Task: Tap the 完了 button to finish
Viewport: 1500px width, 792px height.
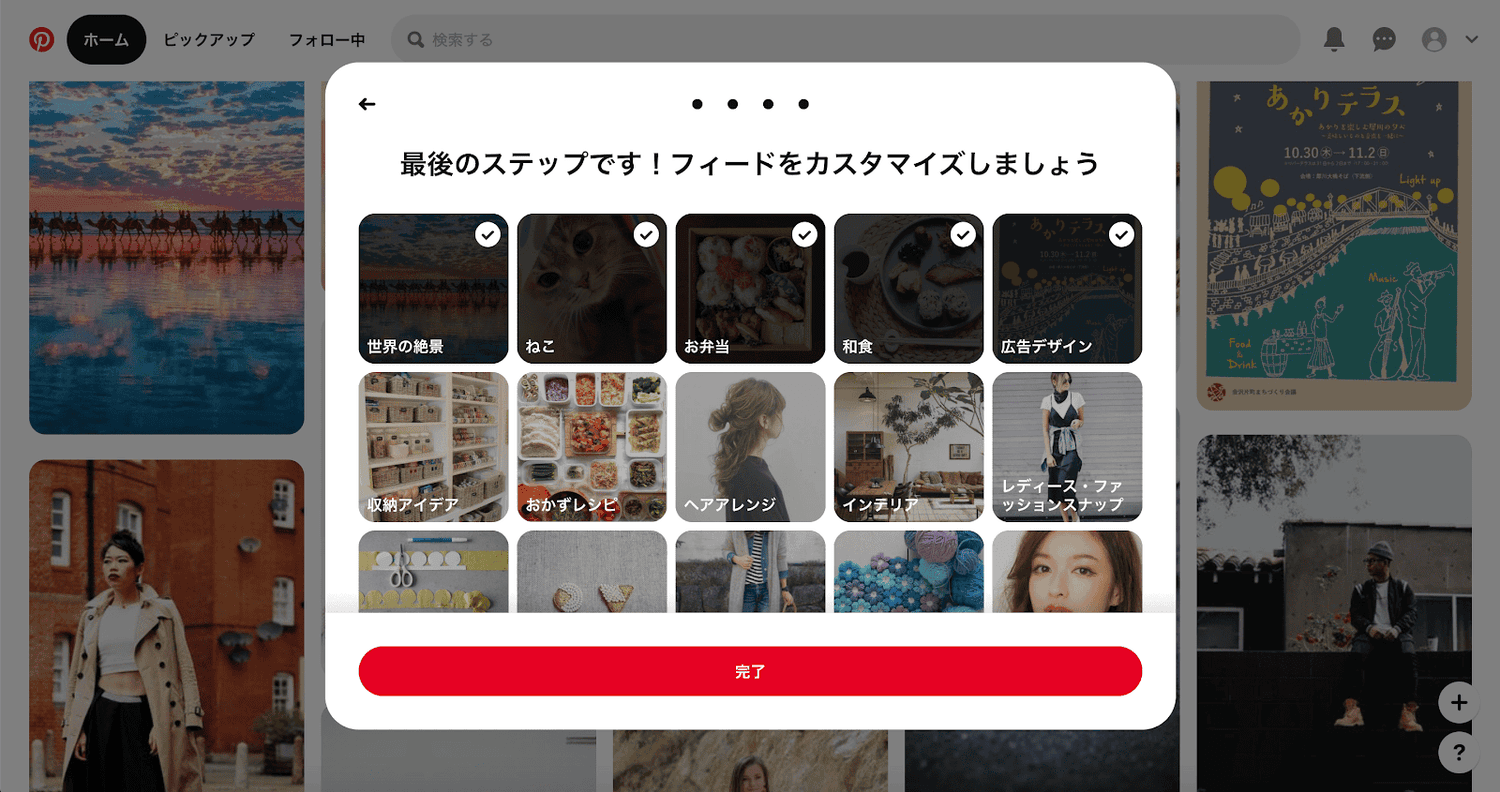Action: pyautogui.click(x=750, y=671)
